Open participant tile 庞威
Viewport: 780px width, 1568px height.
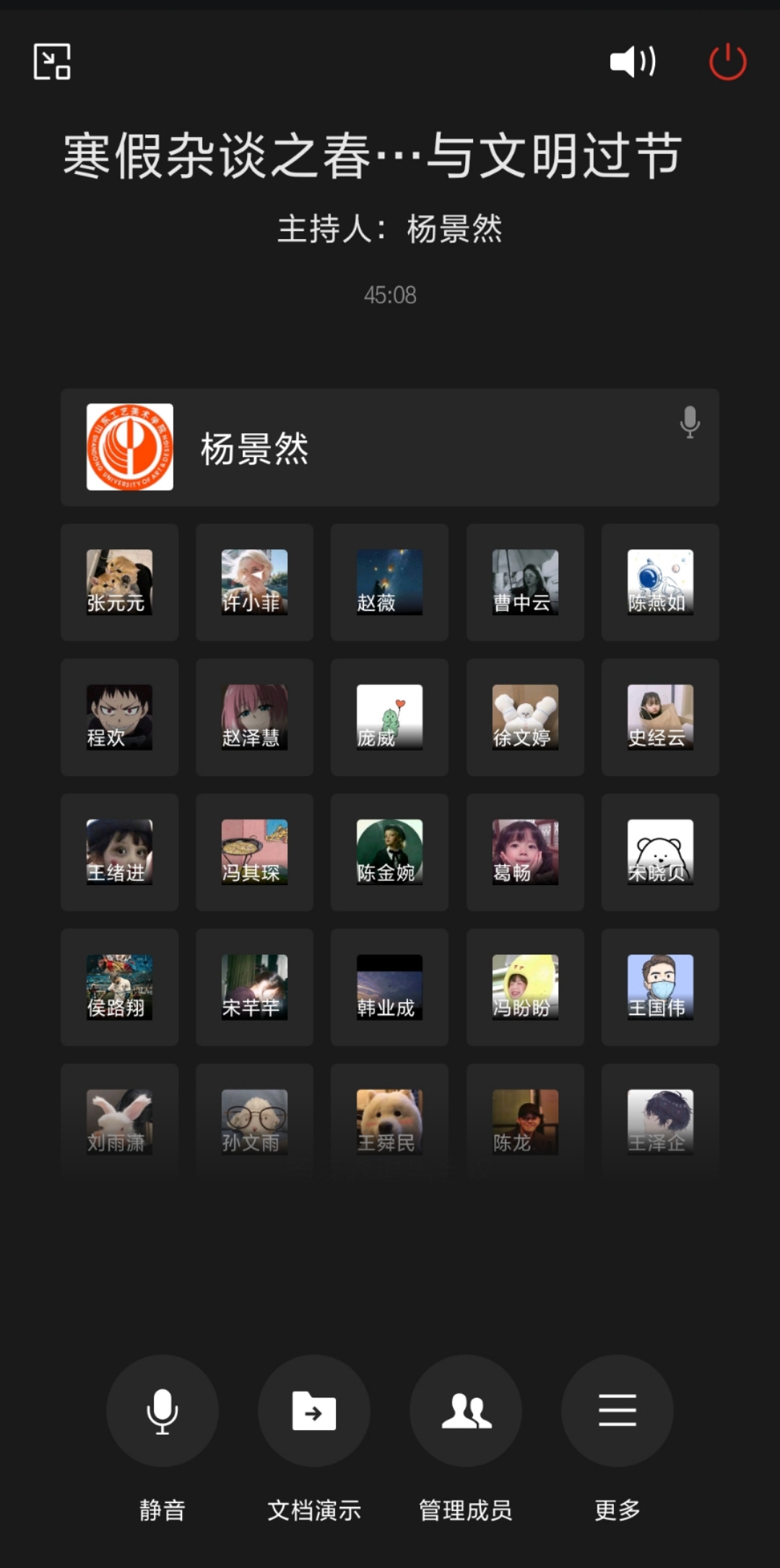click(389, 718)
